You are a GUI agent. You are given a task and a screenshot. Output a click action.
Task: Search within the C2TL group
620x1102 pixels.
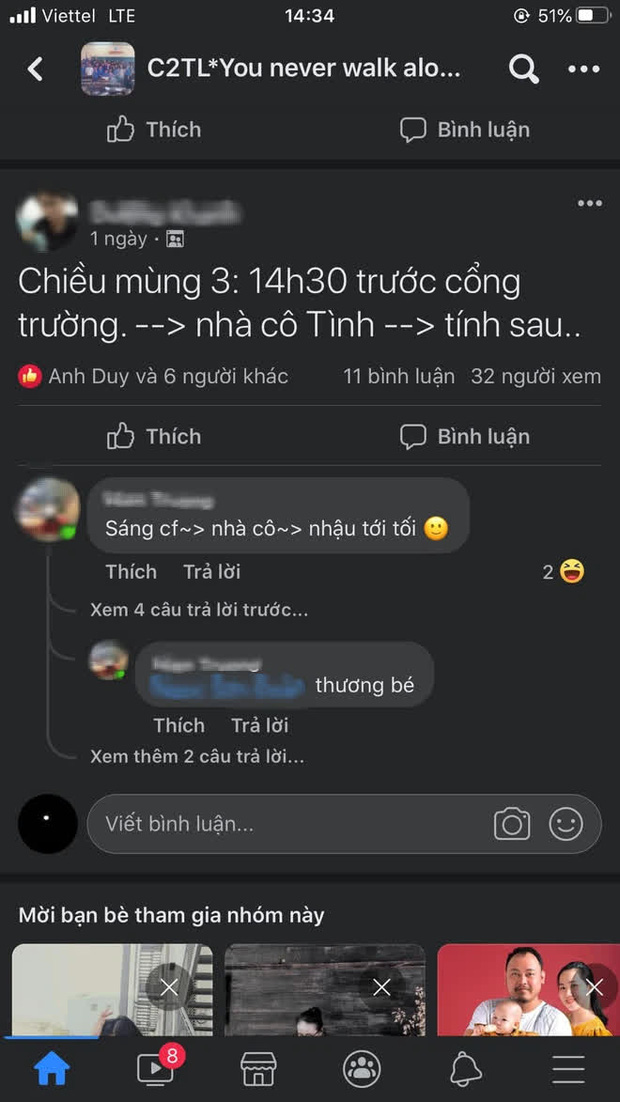point(523,69)
